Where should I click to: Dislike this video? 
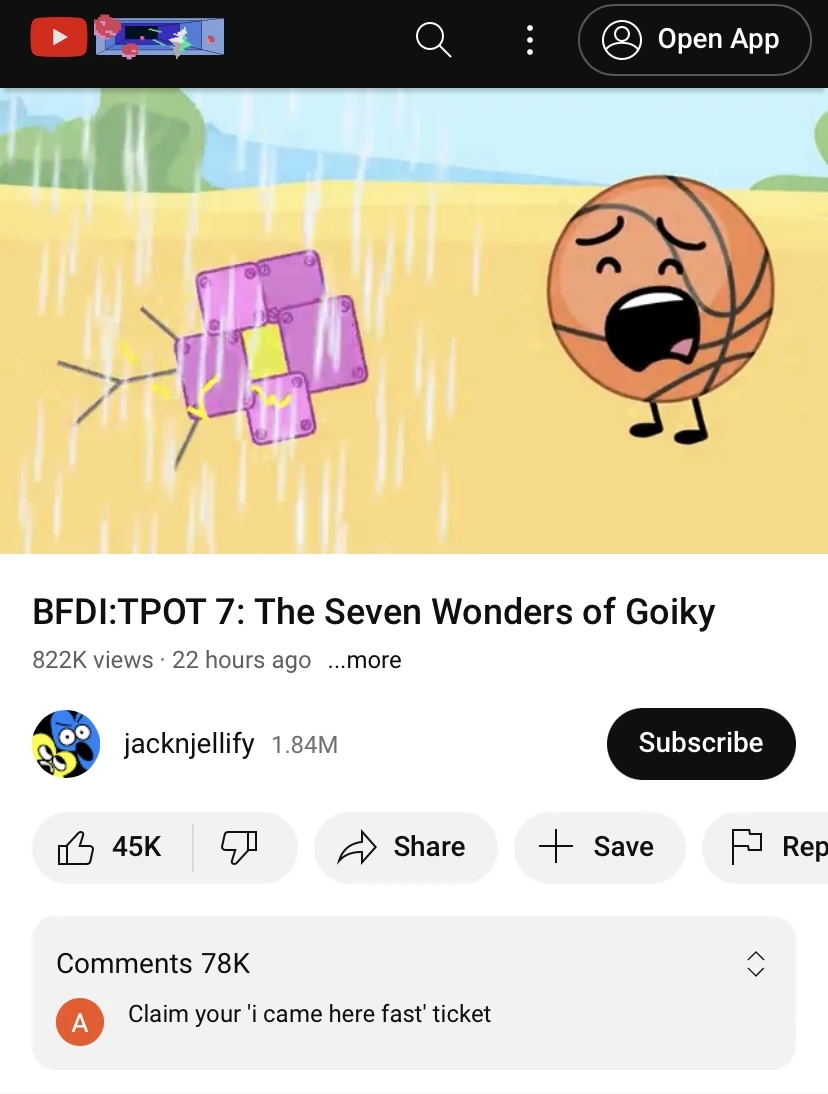[239, 847]
